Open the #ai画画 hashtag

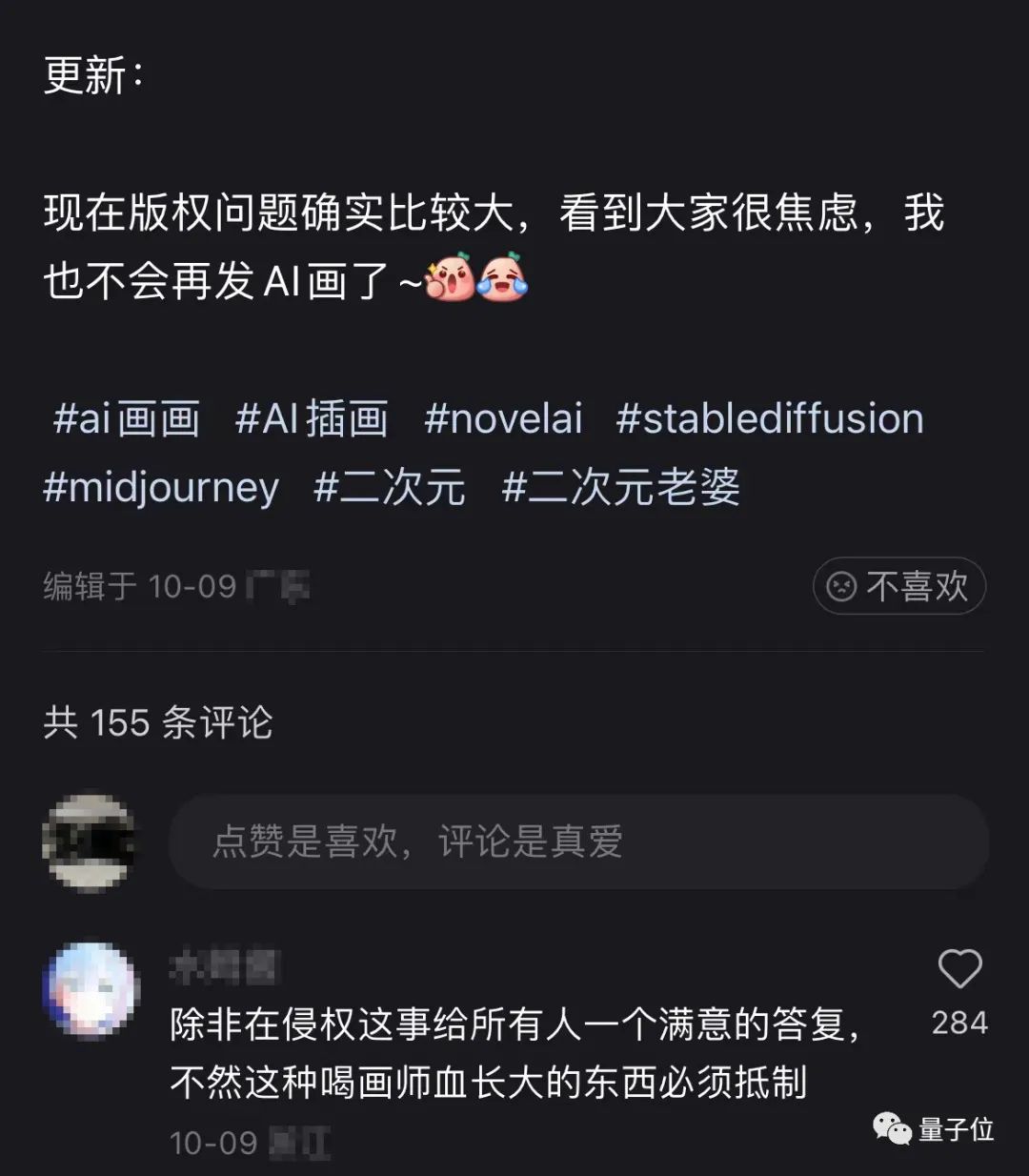coord(127,419)
